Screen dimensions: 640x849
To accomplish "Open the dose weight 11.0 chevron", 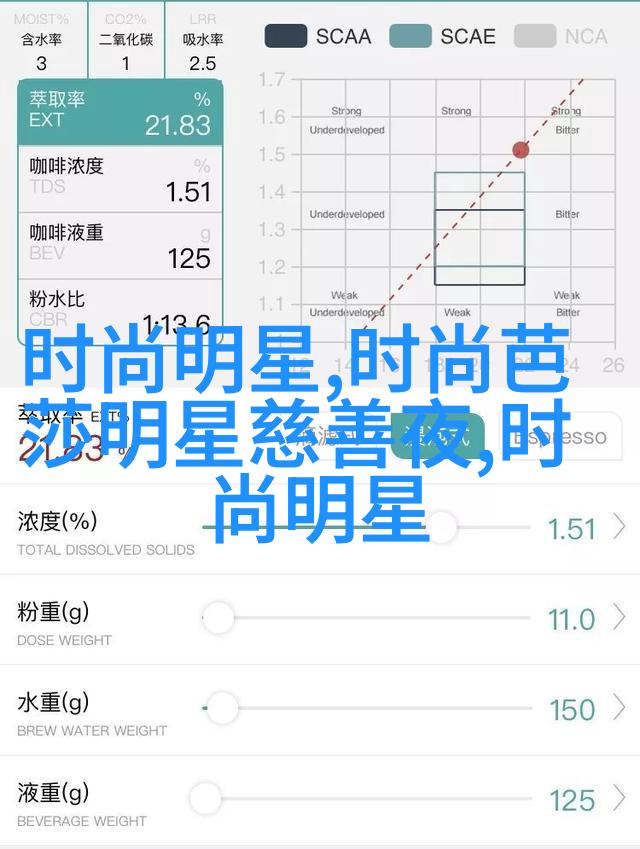I will 620,619.
